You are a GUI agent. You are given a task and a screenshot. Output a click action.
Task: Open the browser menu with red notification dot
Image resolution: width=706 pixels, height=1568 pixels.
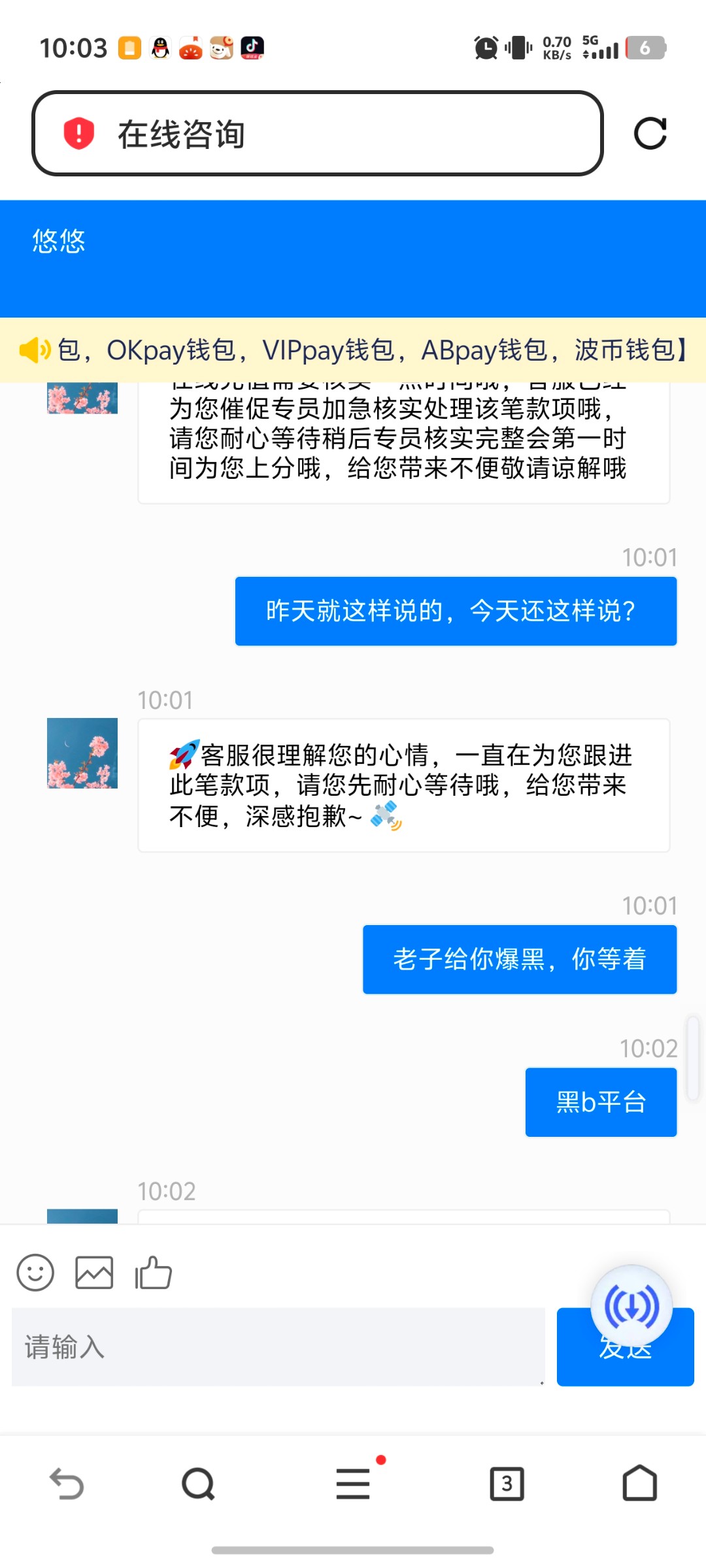point(353,1483)
